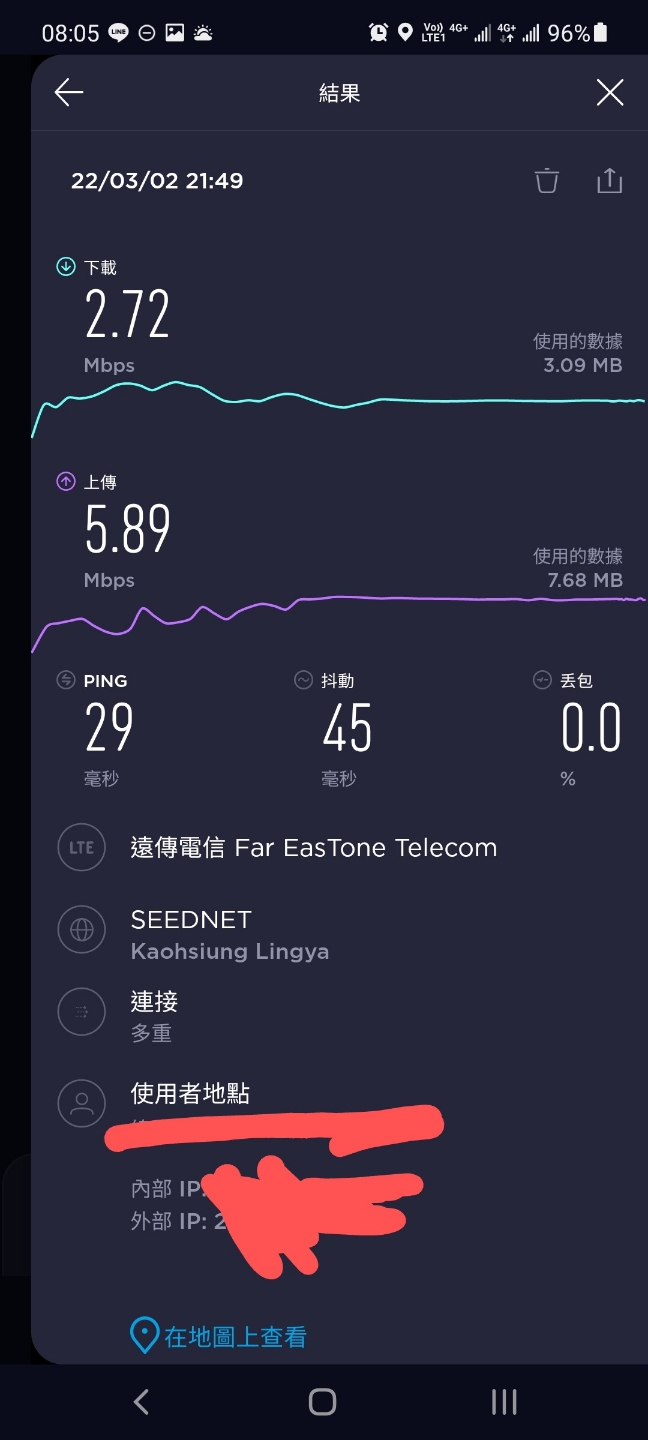Tap the system back button
Image resolution: width=648 pixels, height=1440 pixels.
pos(141,1402)
